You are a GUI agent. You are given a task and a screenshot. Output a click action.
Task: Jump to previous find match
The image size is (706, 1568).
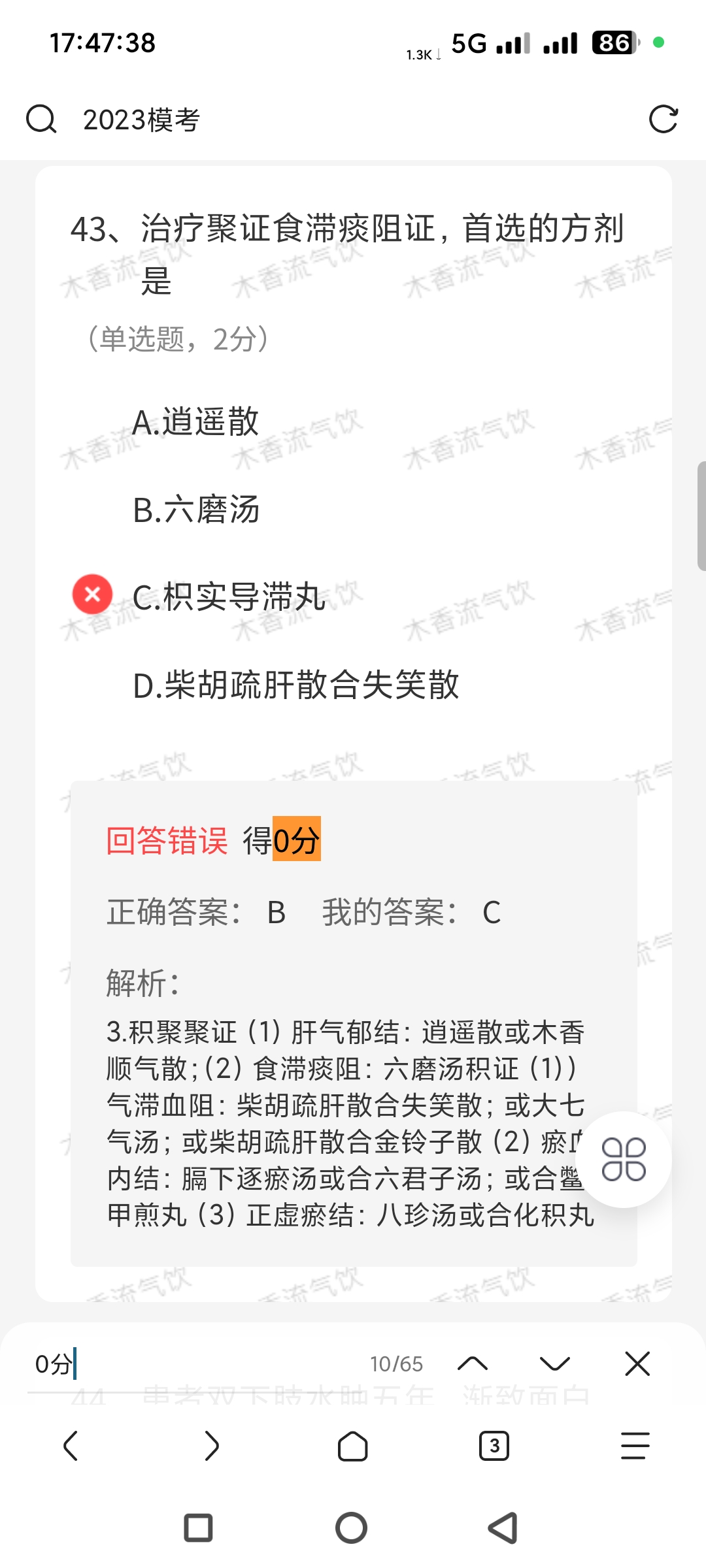(x=473, y=1364)
